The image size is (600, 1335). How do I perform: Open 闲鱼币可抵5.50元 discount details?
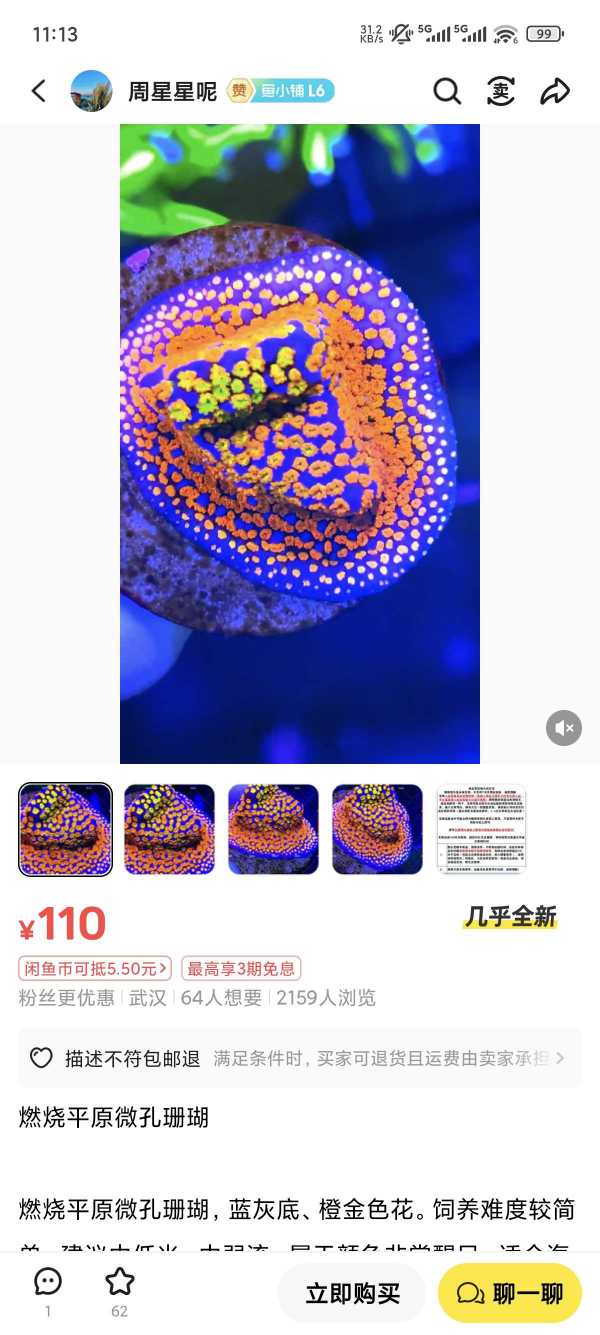pyautogui.click(x=95, y=968)
